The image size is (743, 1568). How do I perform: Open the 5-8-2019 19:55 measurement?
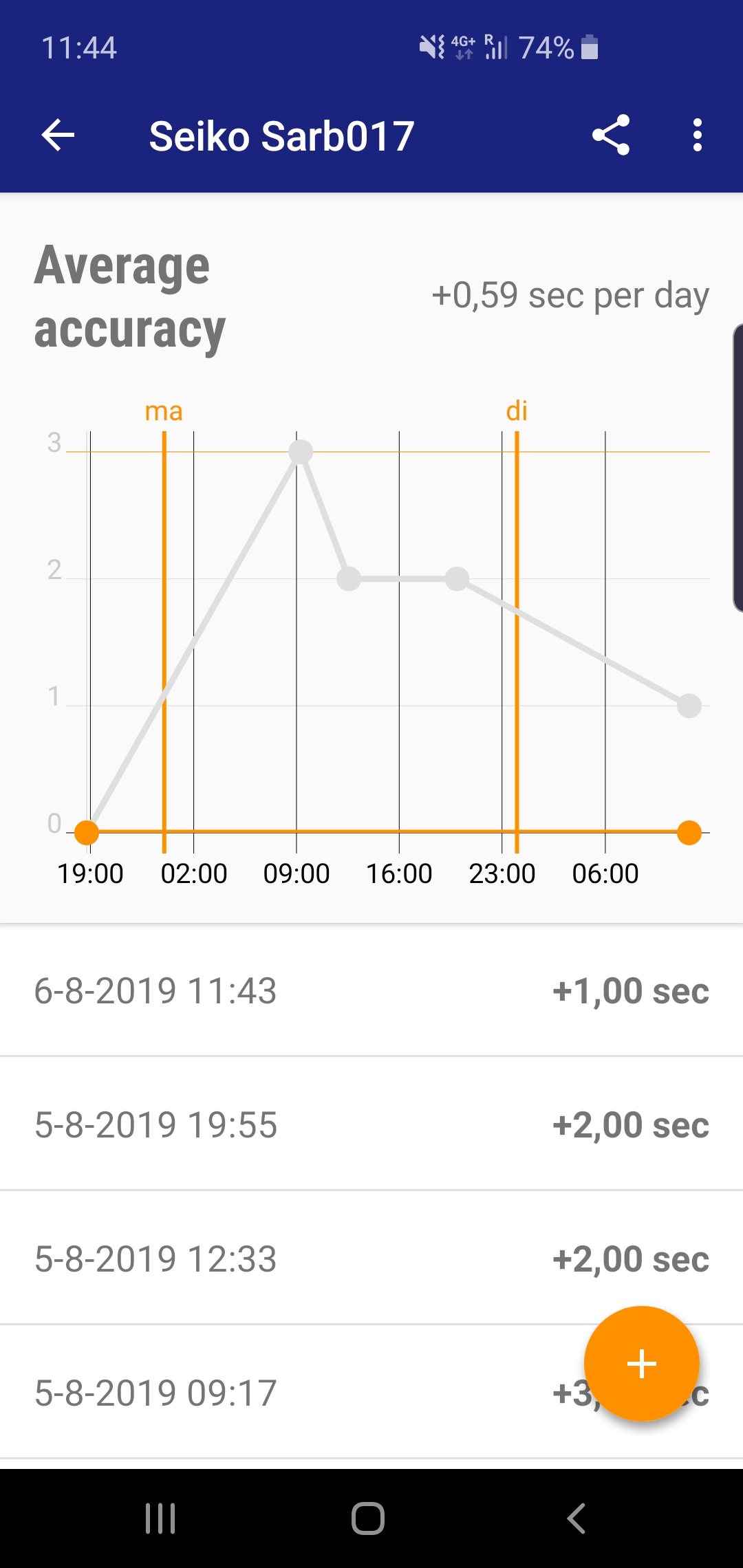(371, 1124)
